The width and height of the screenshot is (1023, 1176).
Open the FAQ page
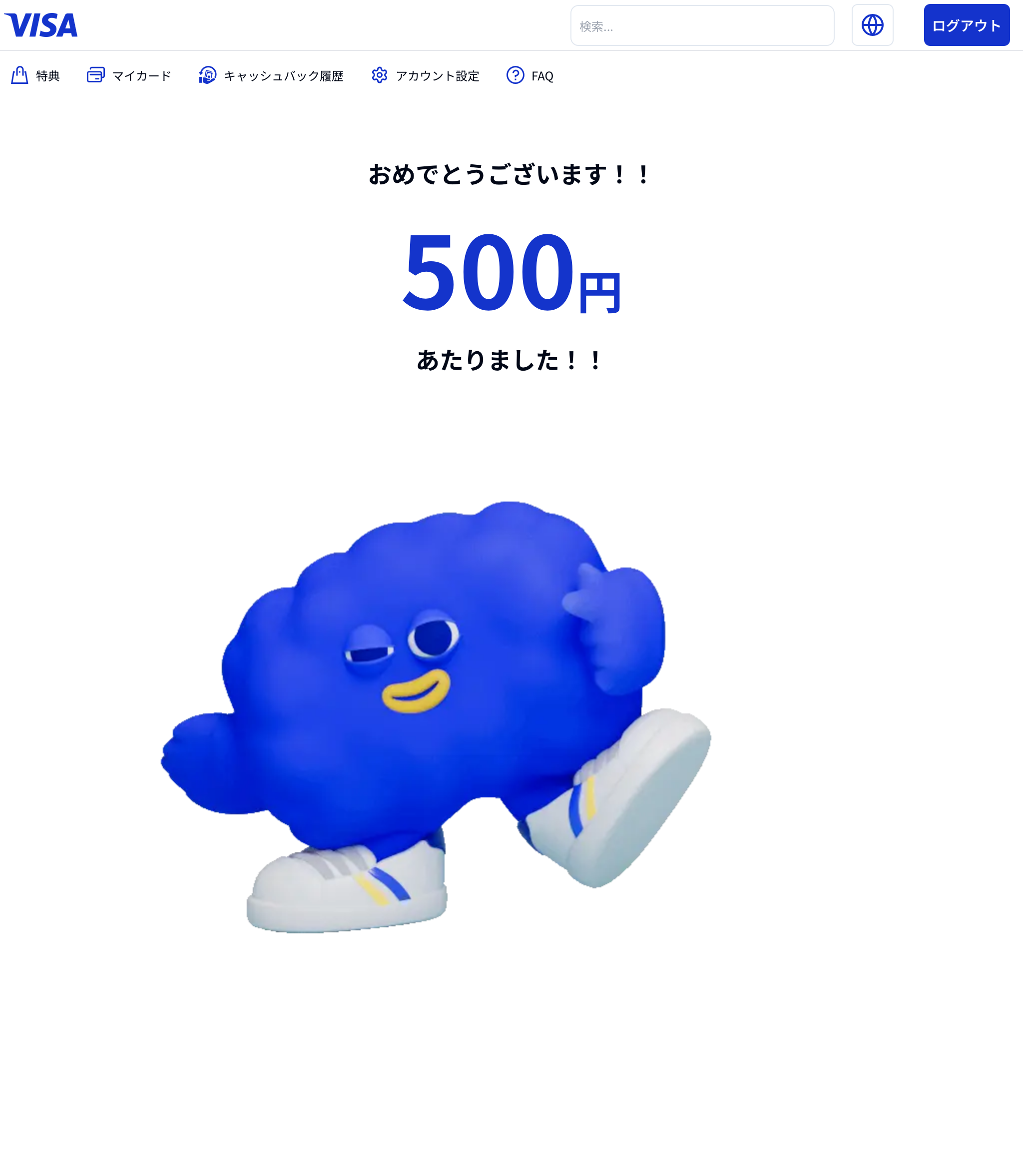pyautogui.click(x=530, y=75)
